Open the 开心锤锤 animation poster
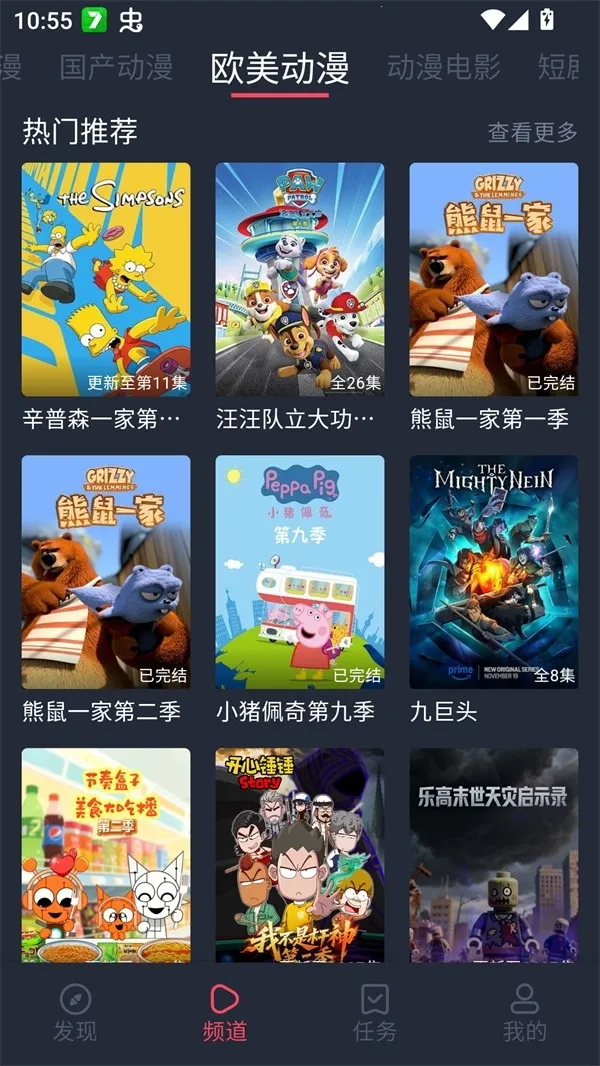The image size is (600, 1066). coord(300,855)
